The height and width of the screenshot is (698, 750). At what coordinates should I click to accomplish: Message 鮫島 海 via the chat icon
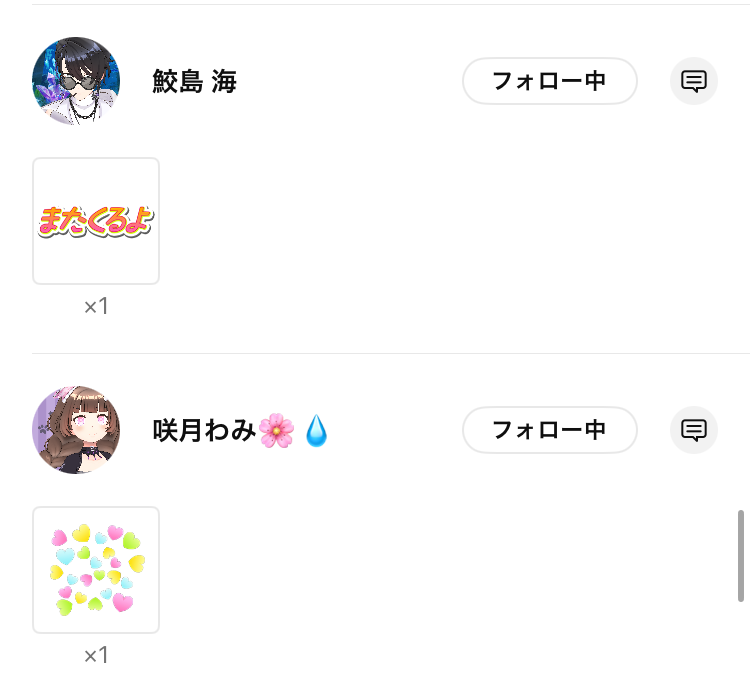coord(694,81)
